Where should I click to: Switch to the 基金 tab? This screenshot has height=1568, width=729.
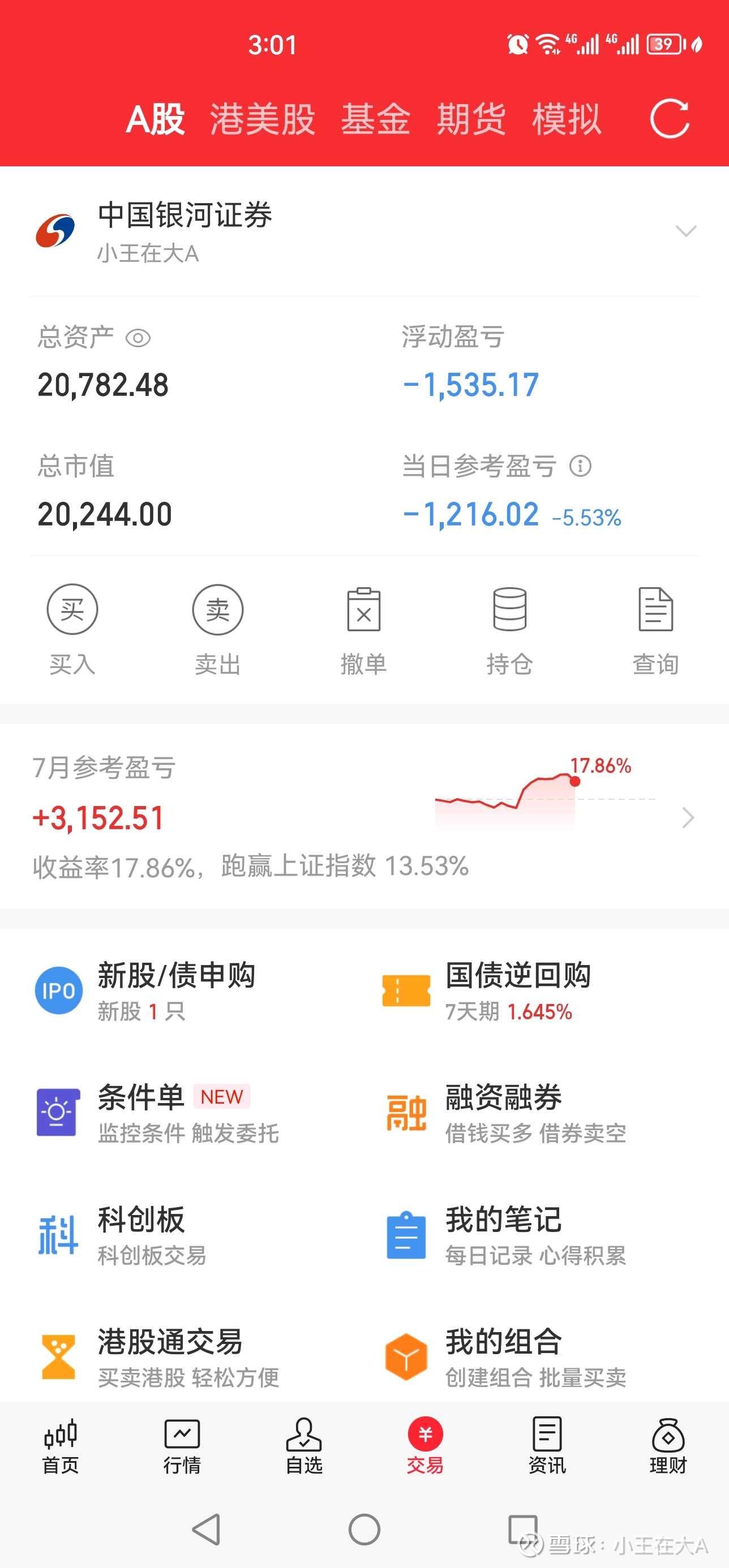pyautogui.click(x=375, y=119)
